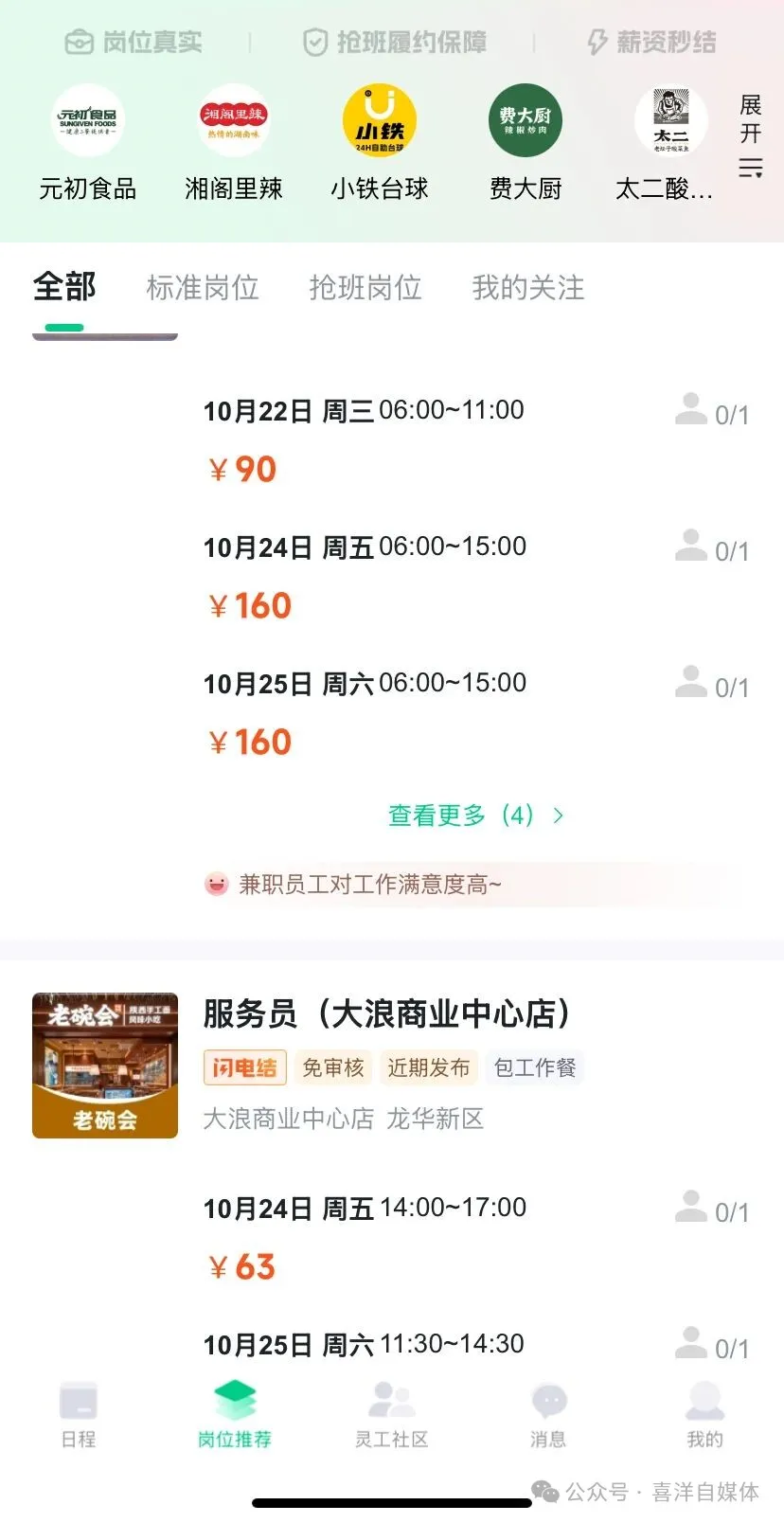Open the 服务员（大浪商业中心店）job listing

tap(388, 1013)
